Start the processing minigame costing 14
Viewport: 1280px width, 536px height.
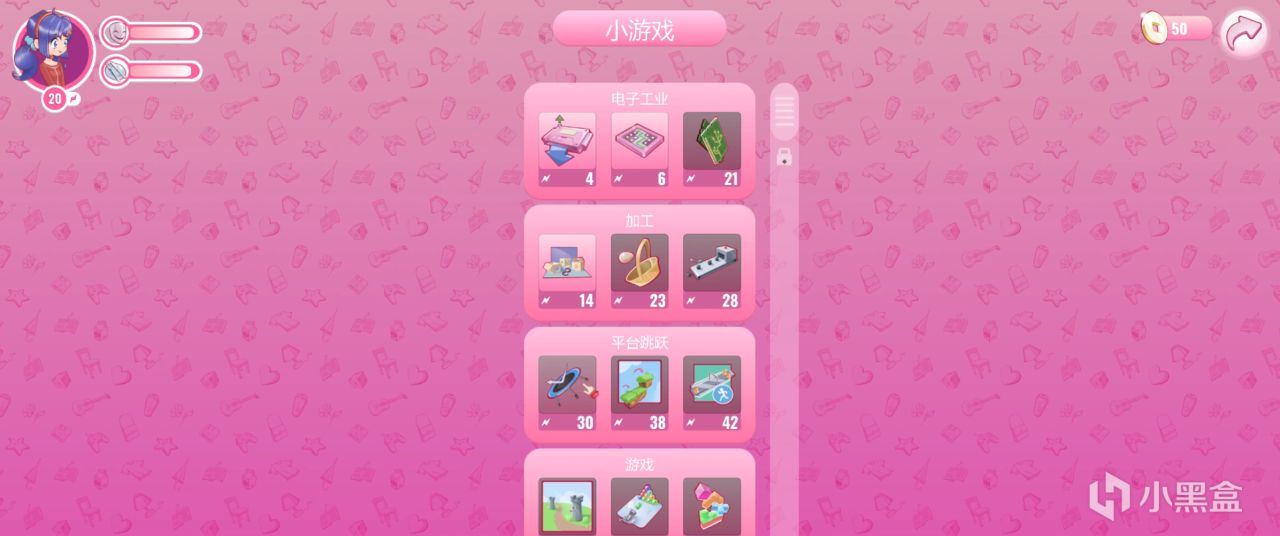pyautogui.click(x=567, y=272)
